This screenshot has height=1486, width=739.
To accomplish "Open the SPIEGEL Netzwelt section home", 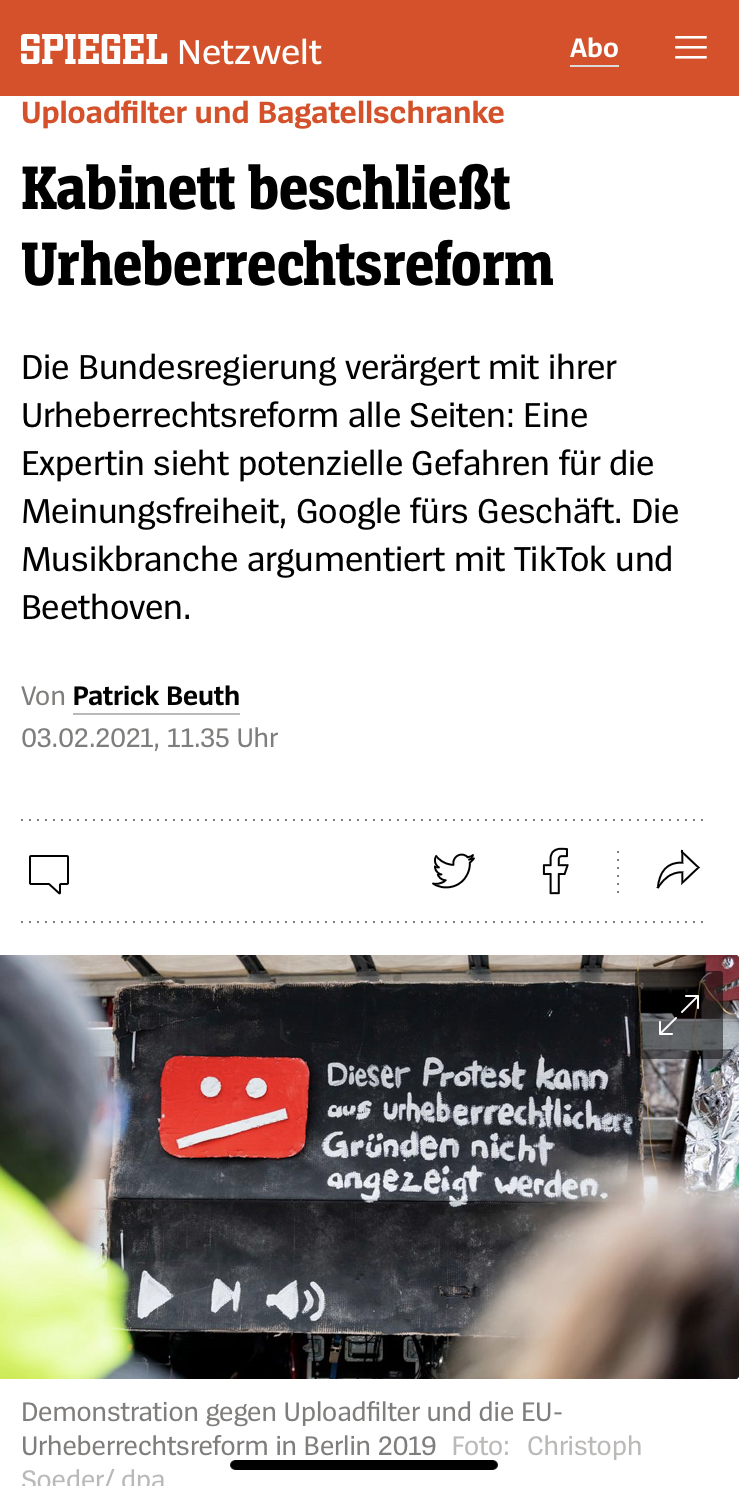I will [x=171, y=50].
